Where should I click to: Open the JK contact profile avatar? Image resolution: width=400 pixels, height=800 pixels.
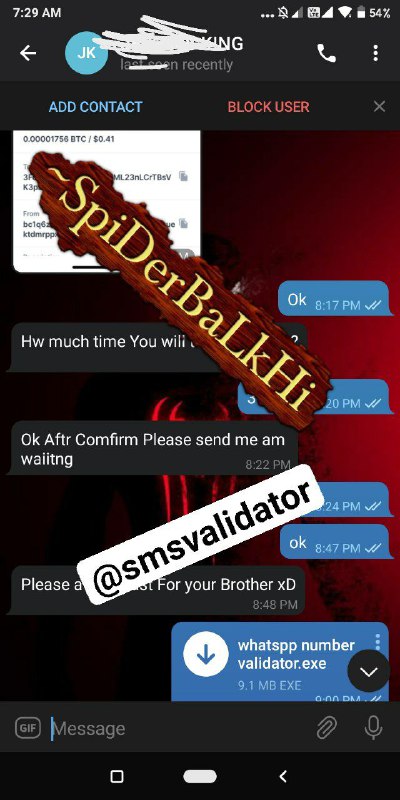tap(87, 53)
